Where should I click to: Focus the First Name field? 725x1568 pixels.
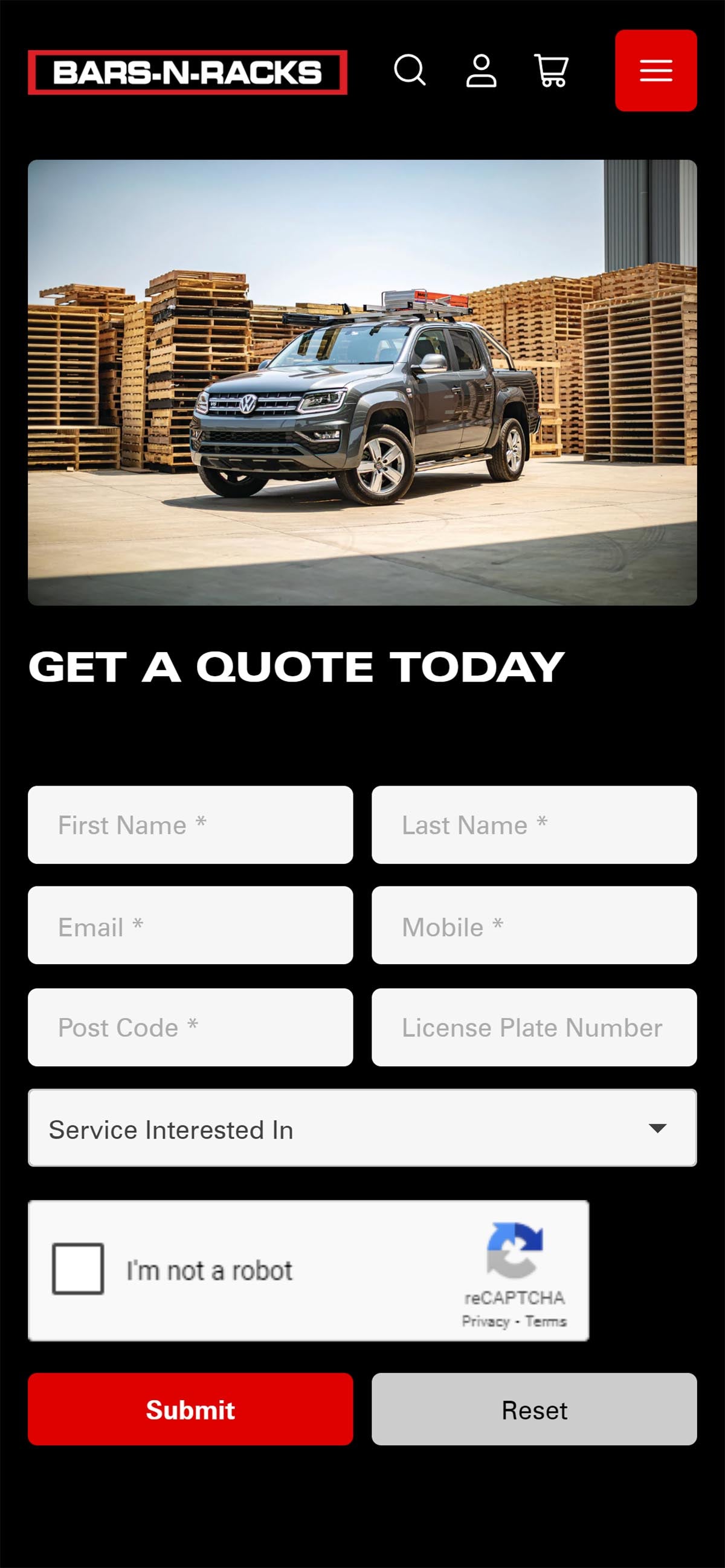click(x=190, y=825)
